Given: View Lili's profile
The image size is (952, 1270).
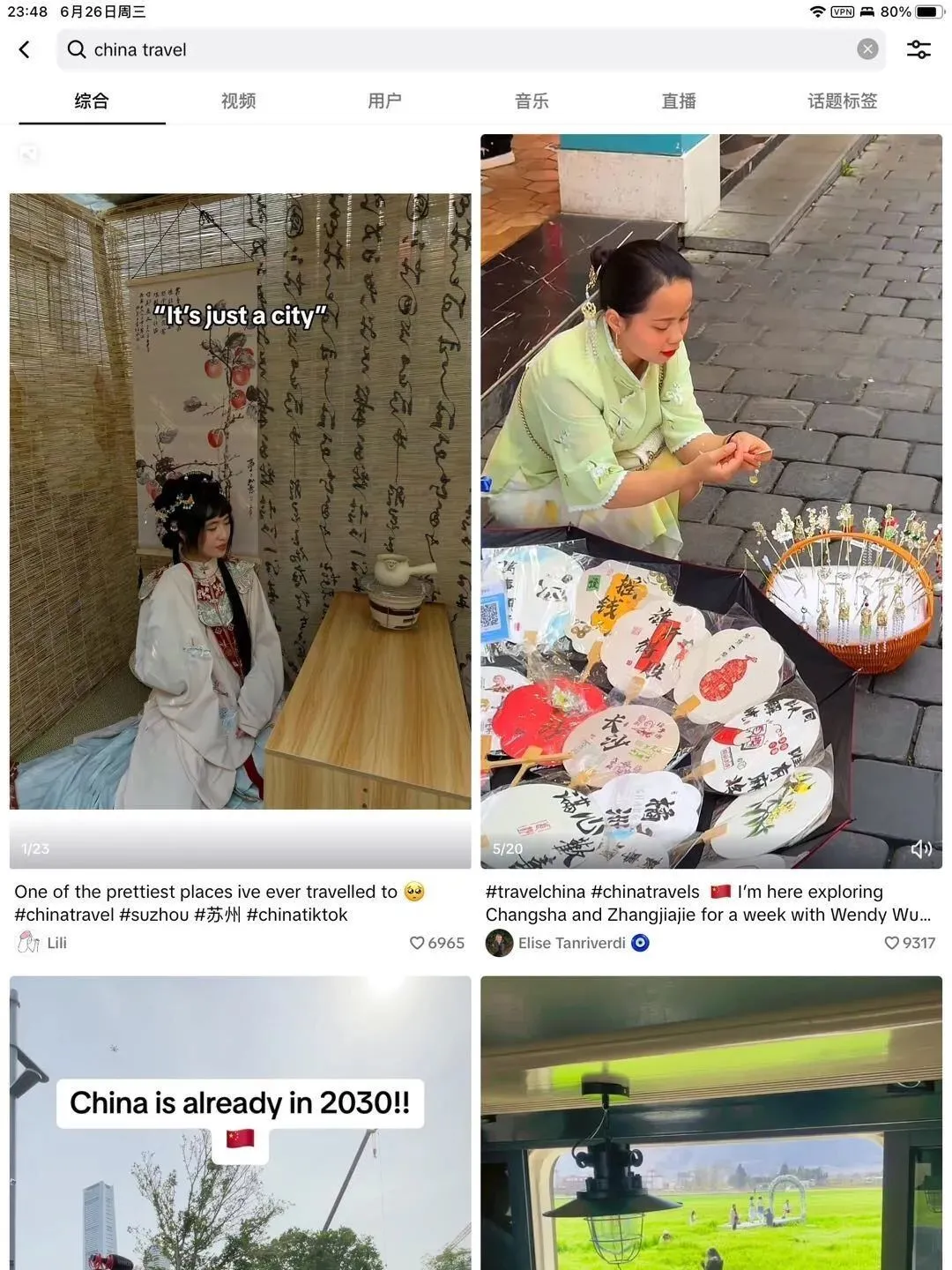Looking at the screenshot, I should coord(42,943).
